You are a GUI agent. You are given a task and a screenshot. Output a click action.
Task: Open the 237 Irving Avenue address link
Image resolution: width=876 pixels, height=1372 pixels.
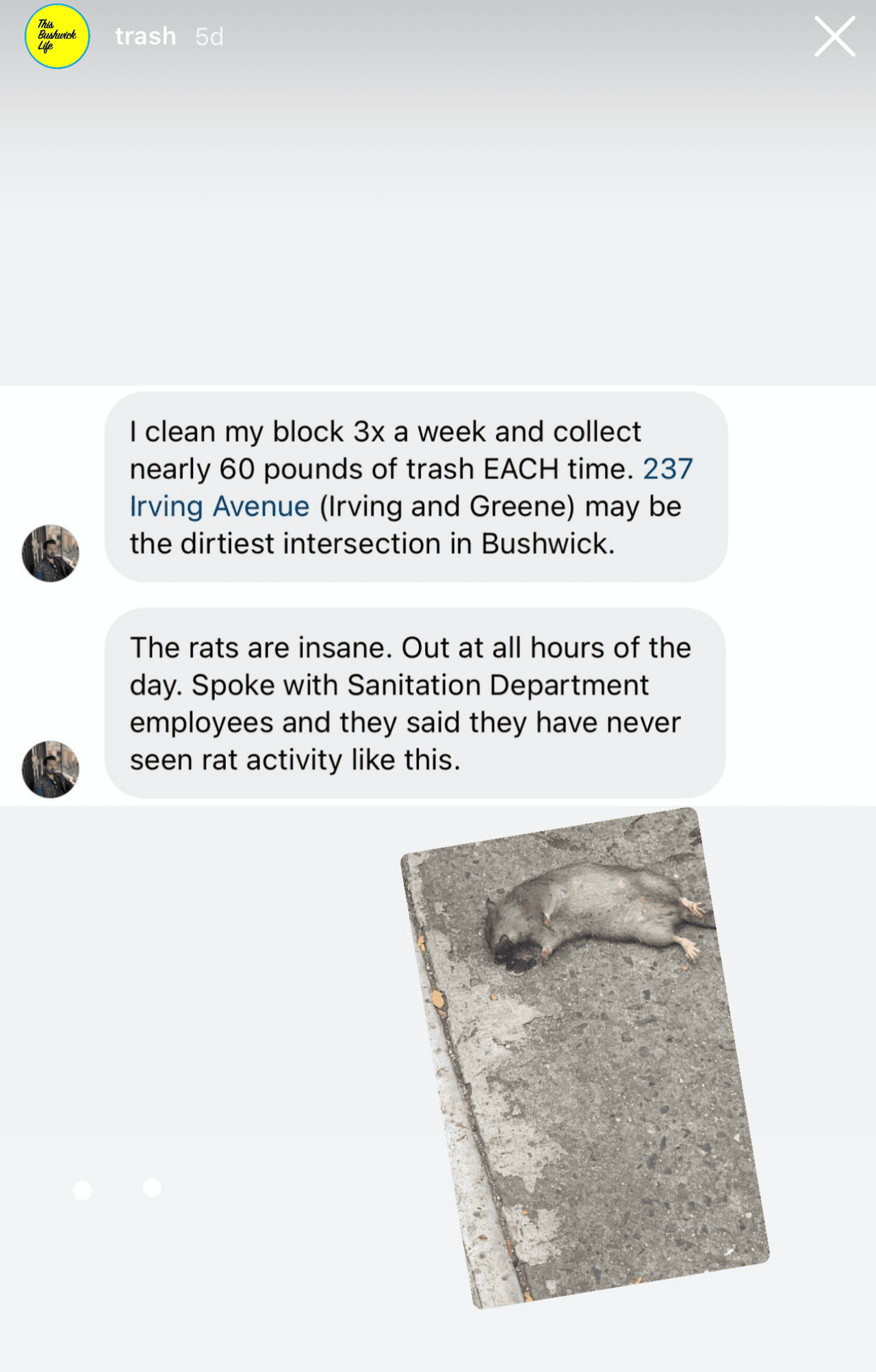click(220, 506)
